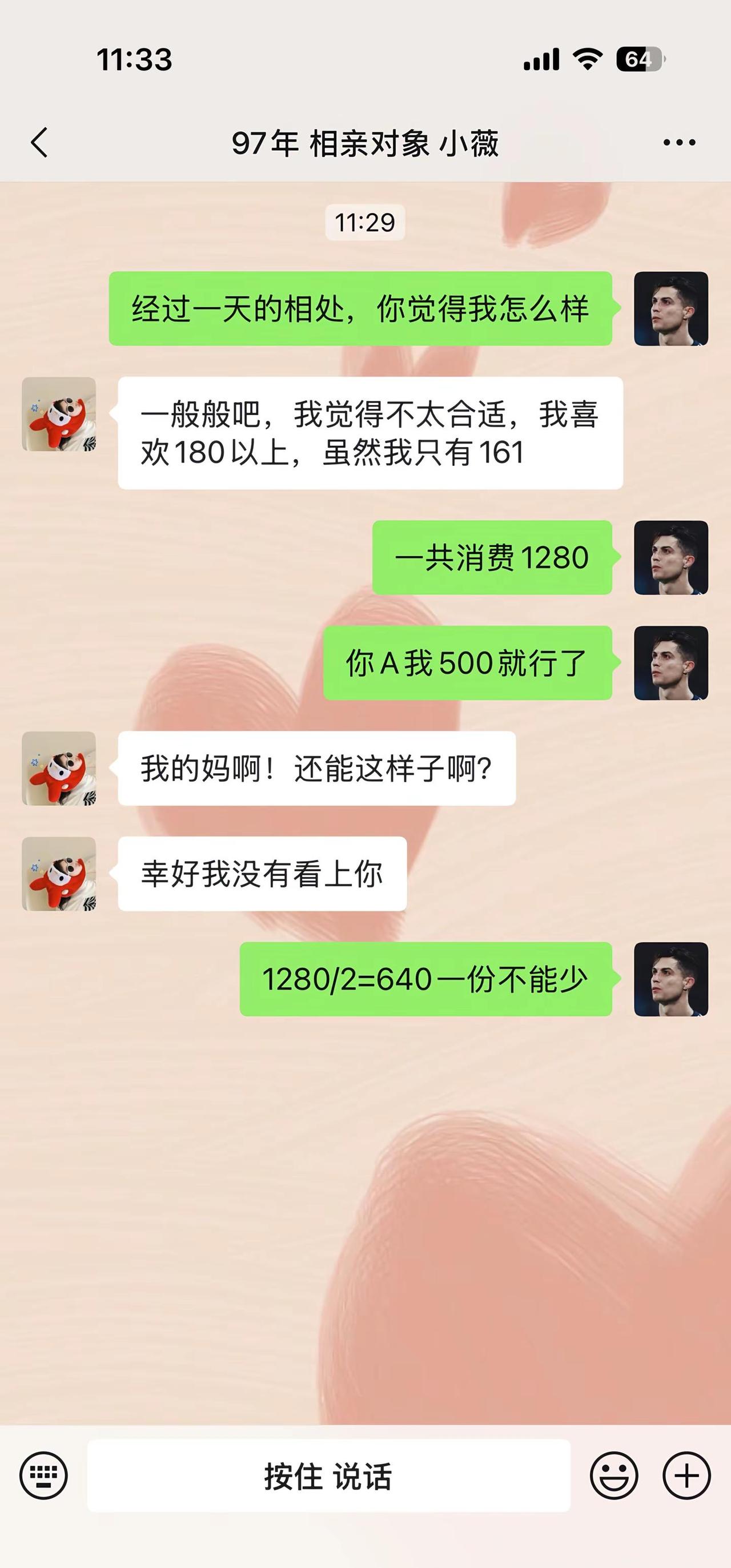Viewport: 731px width, 1568px height.
Task: Tap the clock showing 11:33
Action: click(x=135, y=59)
